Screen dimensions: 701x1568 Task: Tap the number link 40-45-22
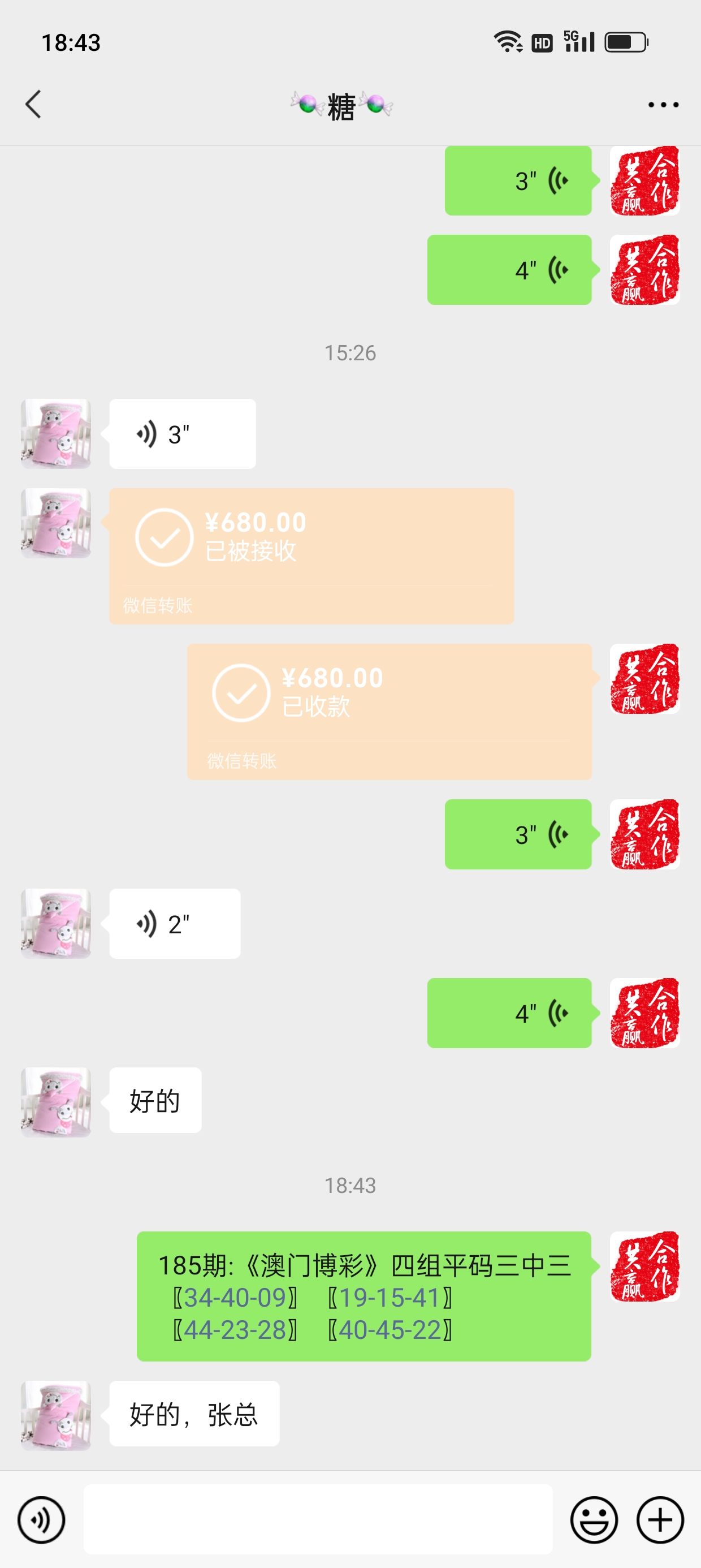[x=390, y=1330]
